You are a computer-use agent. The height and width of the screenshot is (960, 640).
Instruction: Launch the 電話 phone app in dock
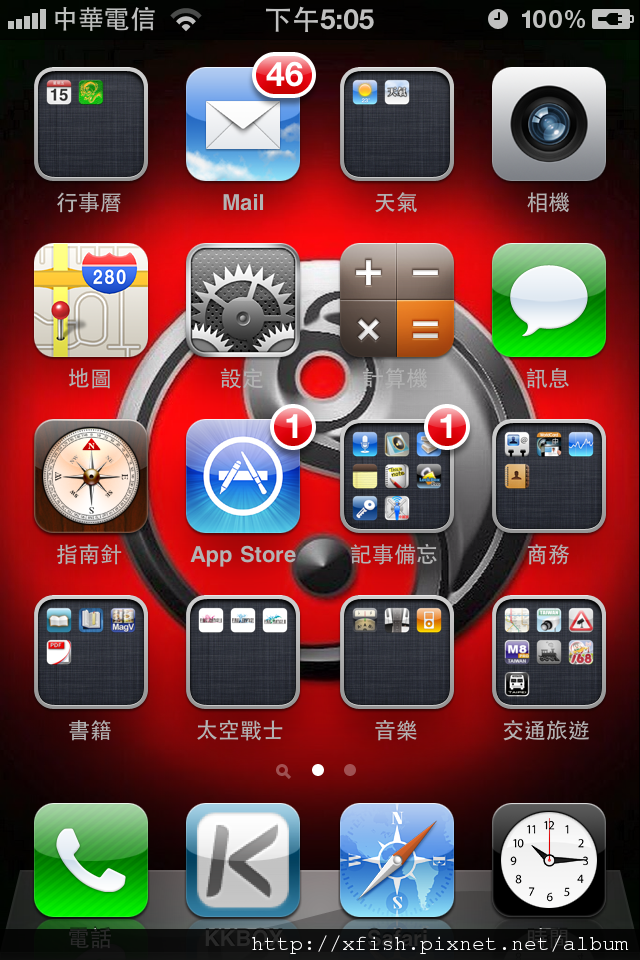click(x=91, y=860)
